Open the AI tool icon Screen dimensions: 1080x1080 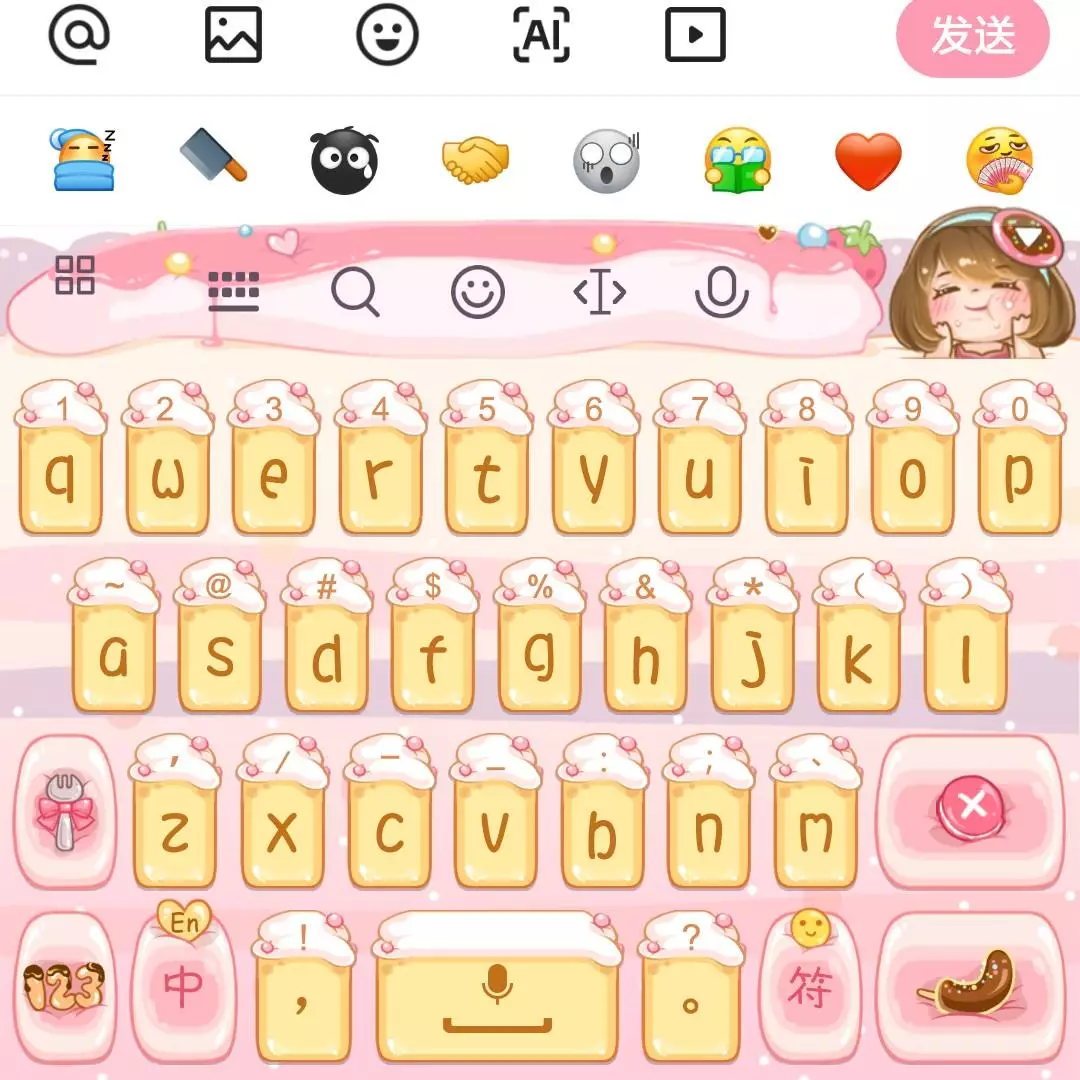540,35
